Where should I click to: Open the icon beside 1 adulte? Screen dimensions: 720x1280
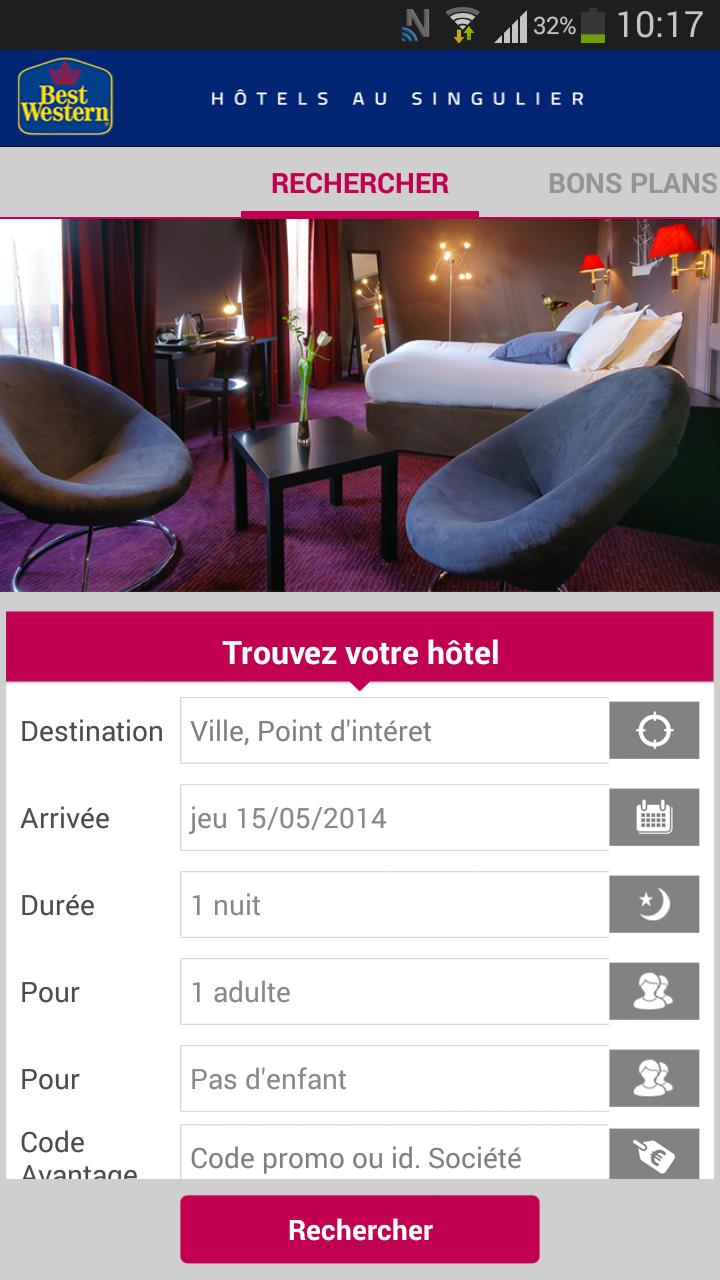pos(654,992)
